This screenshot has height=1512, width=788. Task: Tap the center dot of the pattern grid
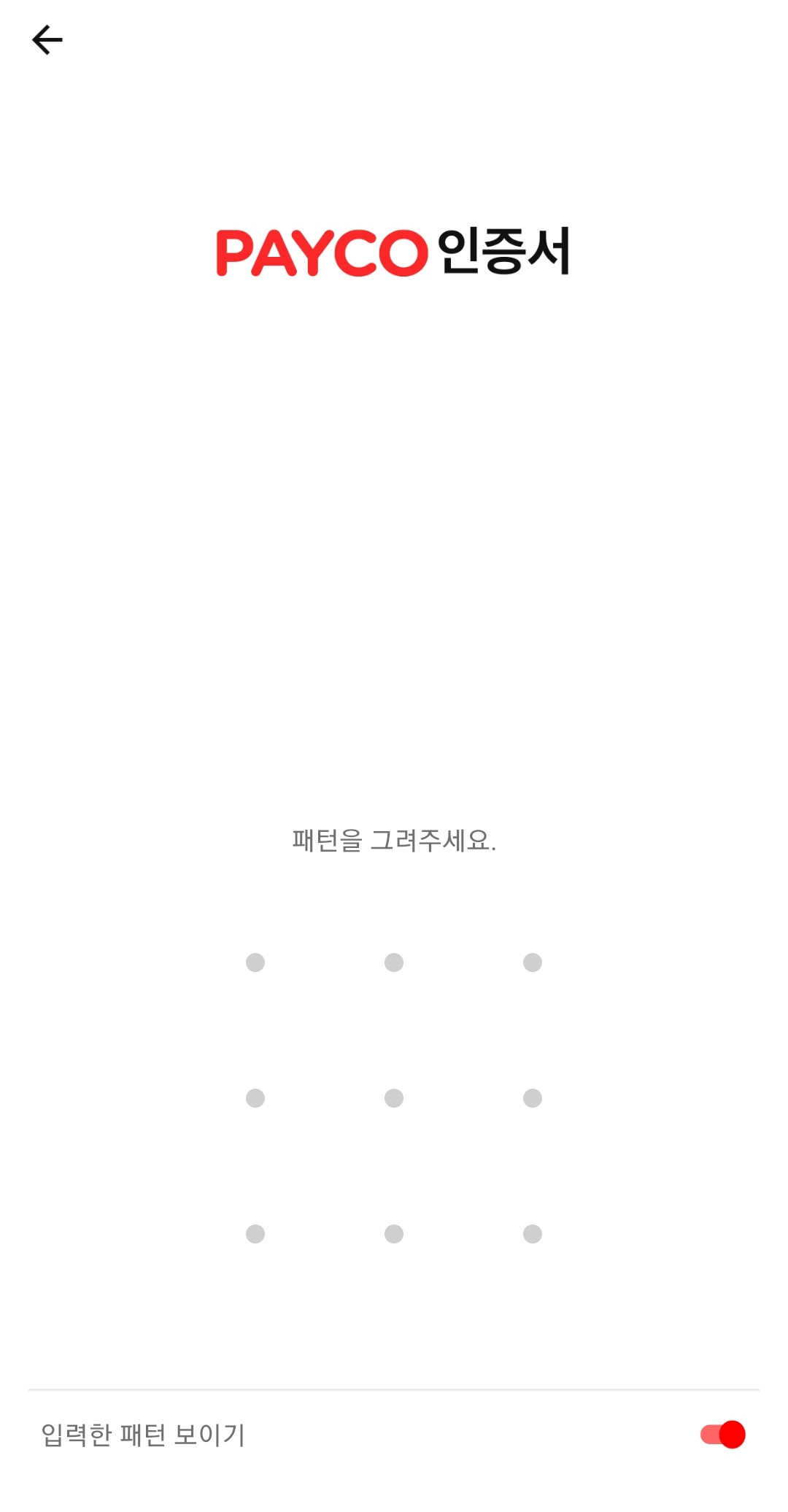tap(394, 1098)
